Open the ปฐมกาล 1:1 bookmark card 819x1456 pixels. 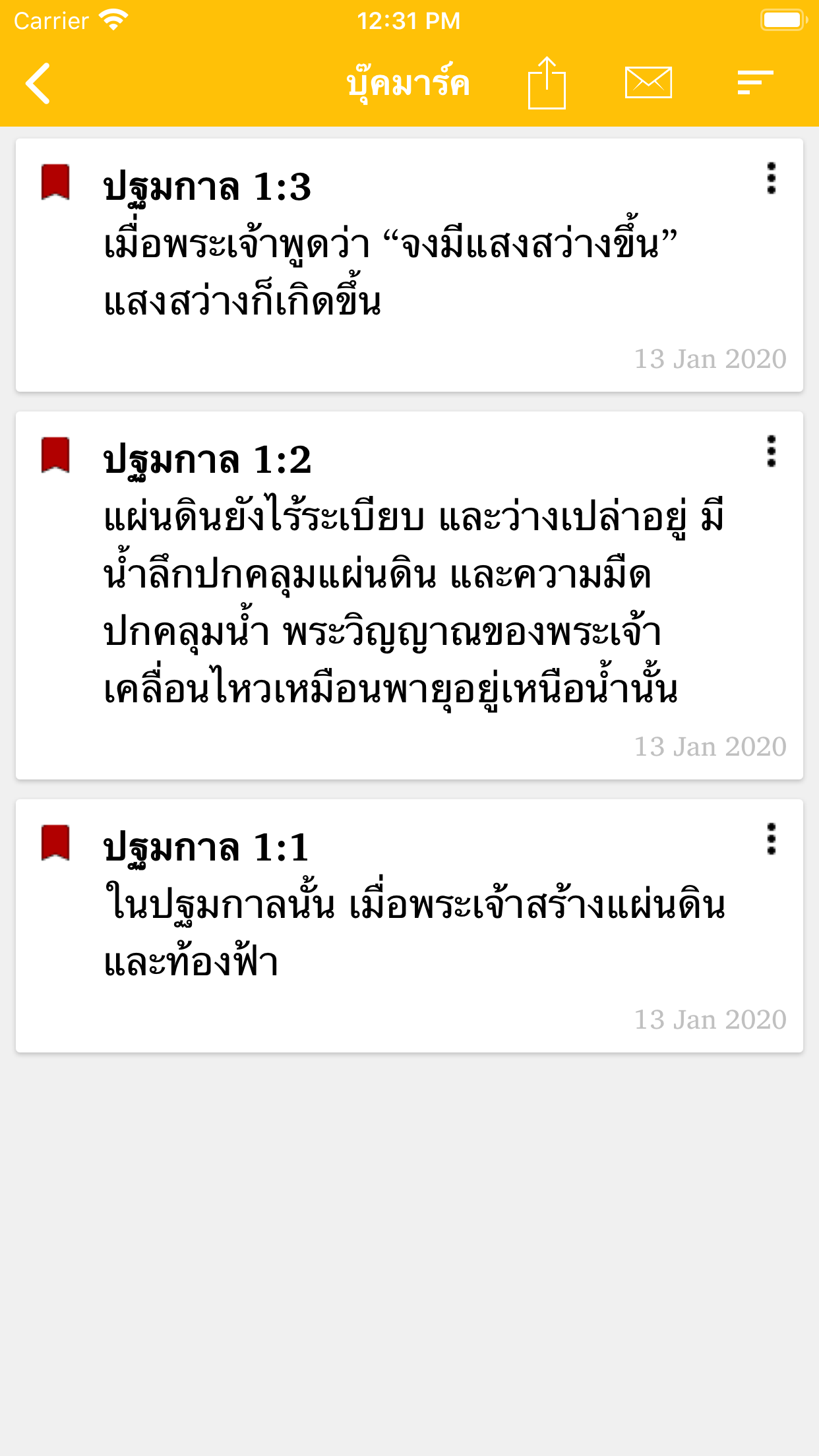click(396, 930)
